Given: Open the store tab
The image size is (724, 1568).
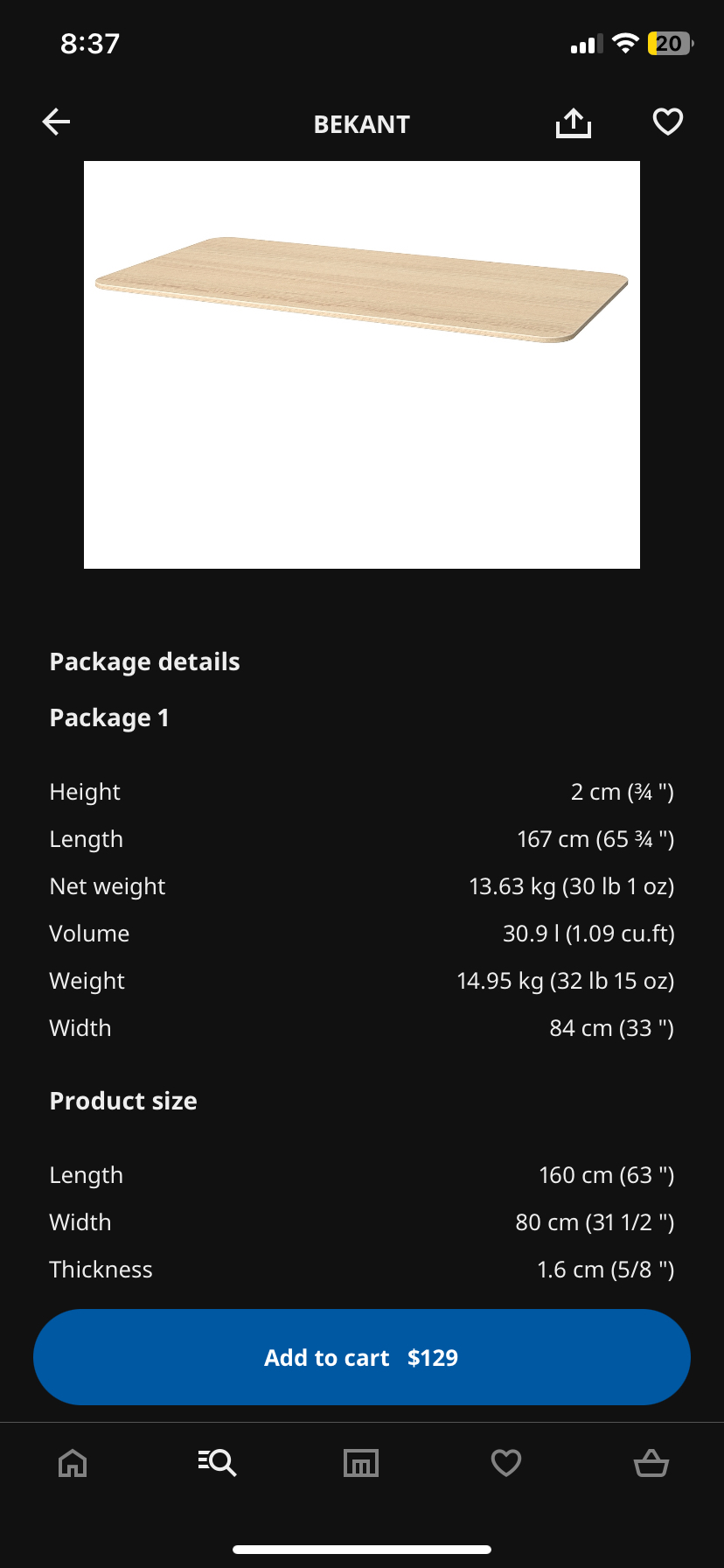Looking at the screenshot, I should pos(361,1463).
